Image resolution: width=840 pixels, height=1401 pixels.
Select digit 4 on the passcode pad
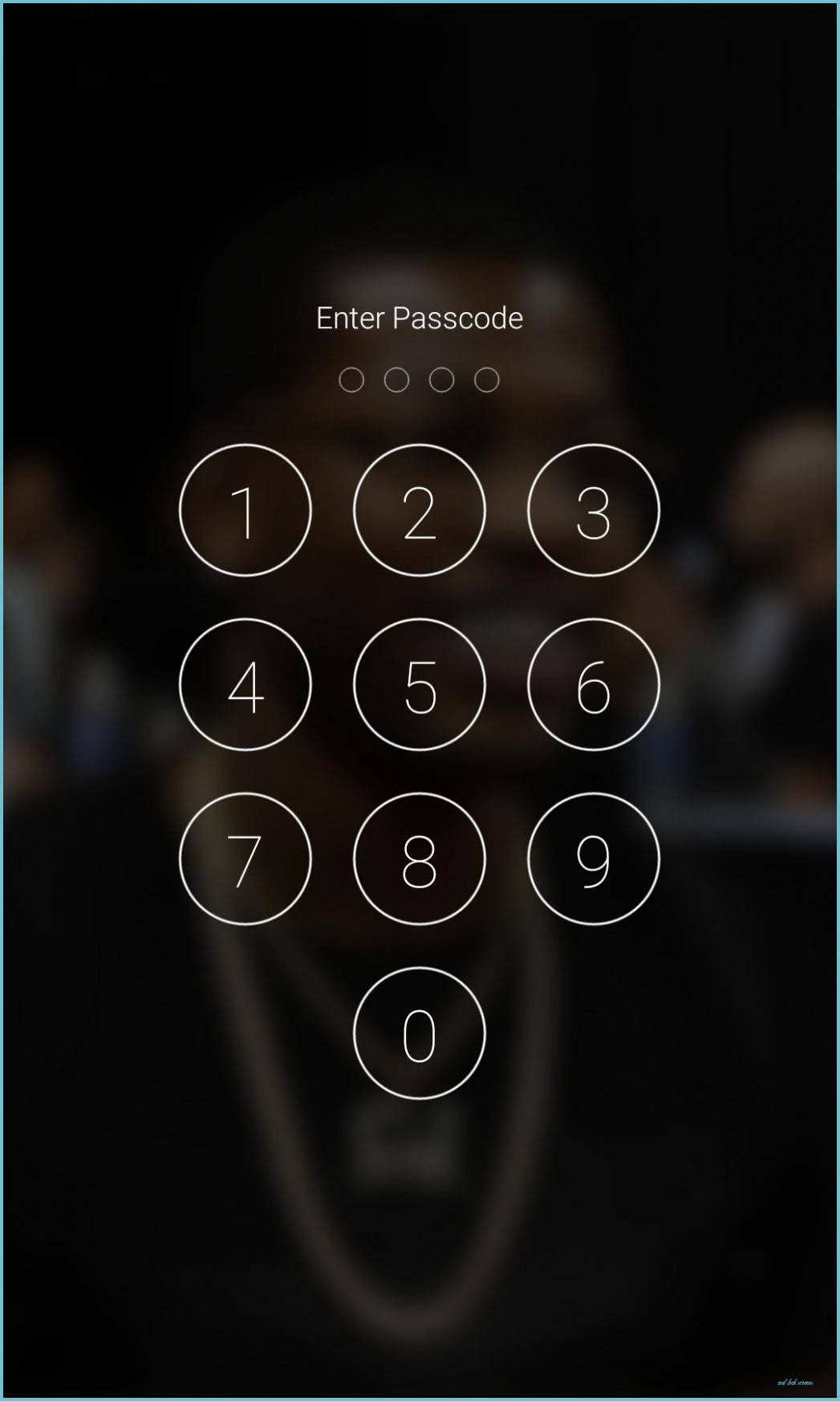pyautogui.click(x=245, y=684)
